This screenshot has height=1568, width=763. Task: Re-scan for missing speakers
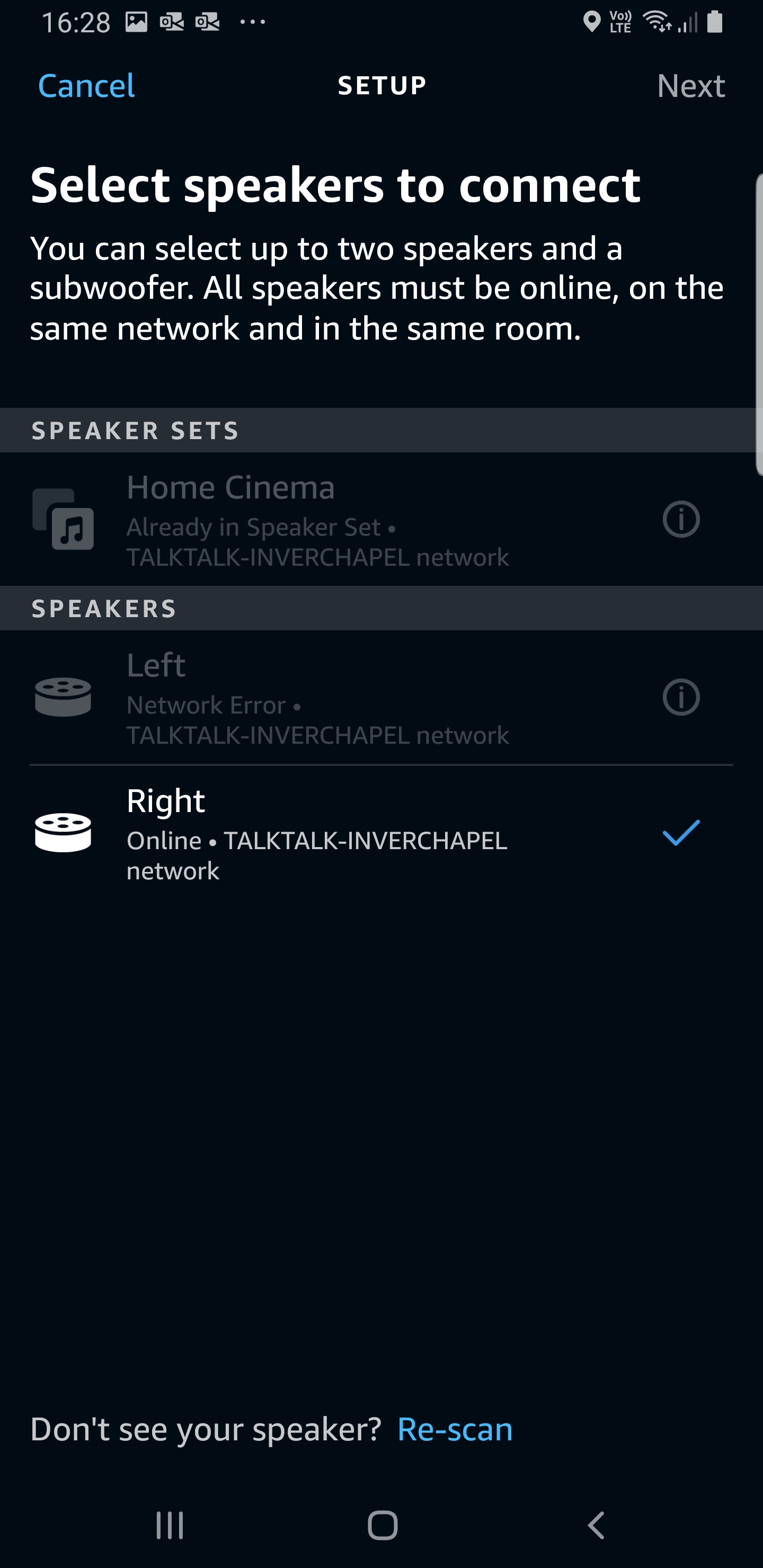click(454, 1429)
